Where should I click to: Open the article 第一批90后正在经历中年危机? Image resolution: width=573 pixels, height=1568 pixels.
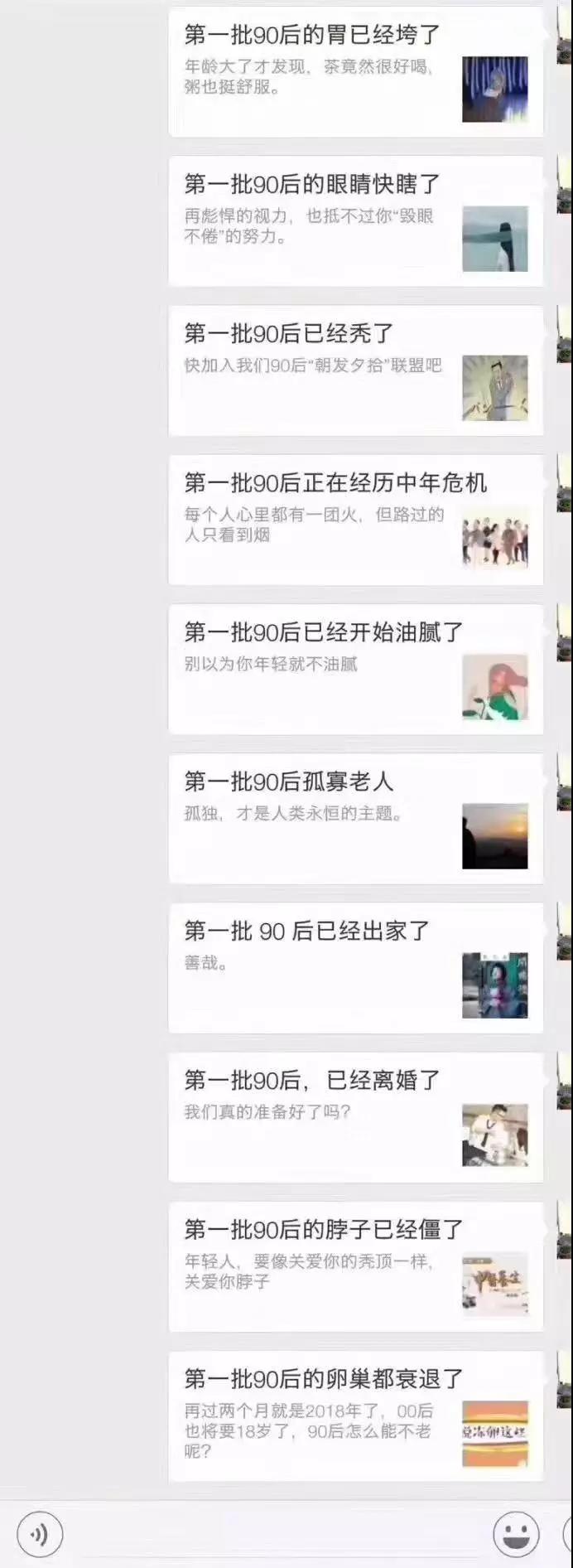tap(355, 520)
